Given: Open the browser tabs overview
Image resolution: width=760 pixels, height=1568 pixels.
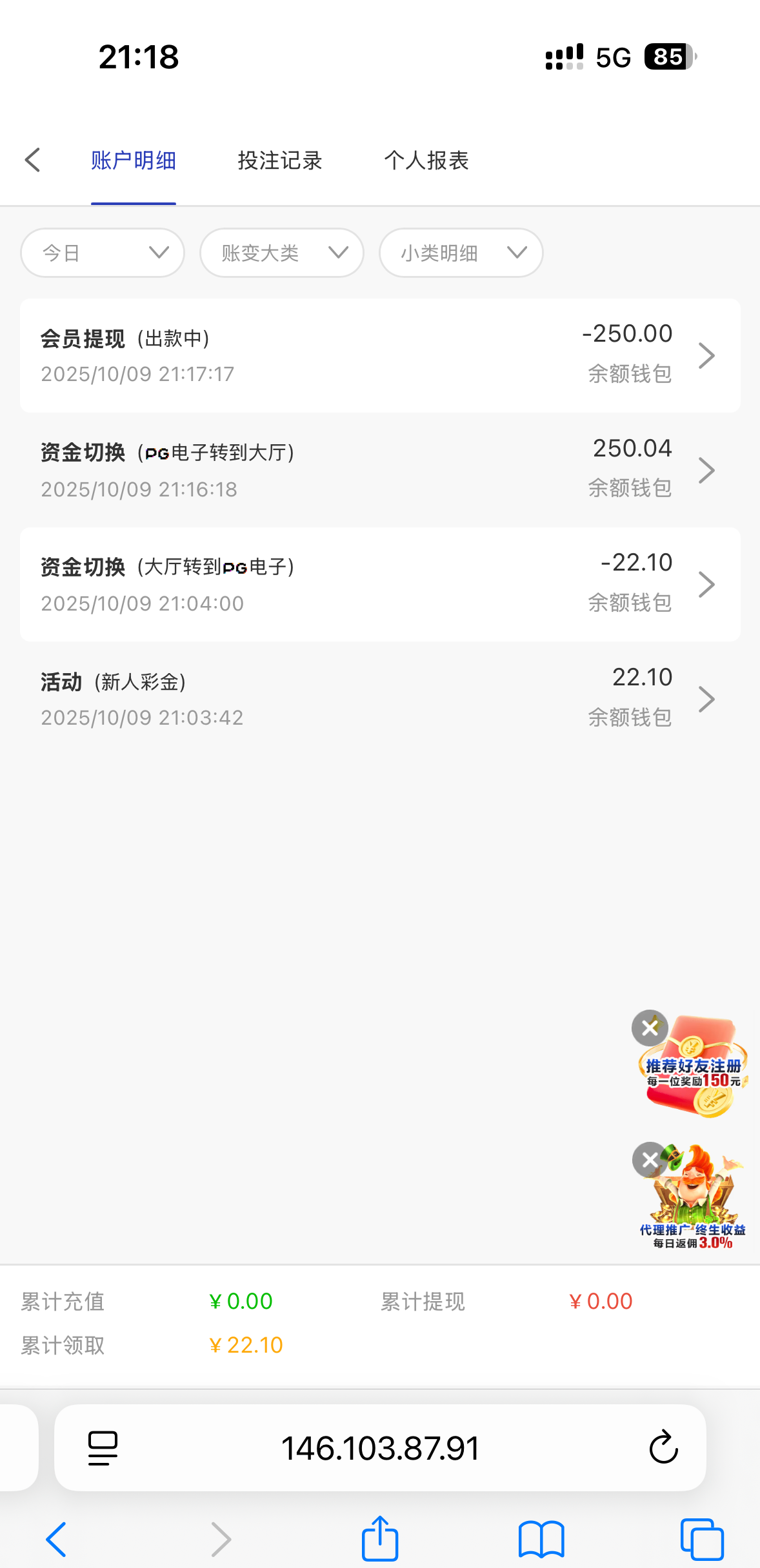Looking at the screenshot, I should [x=701, y=1539].
